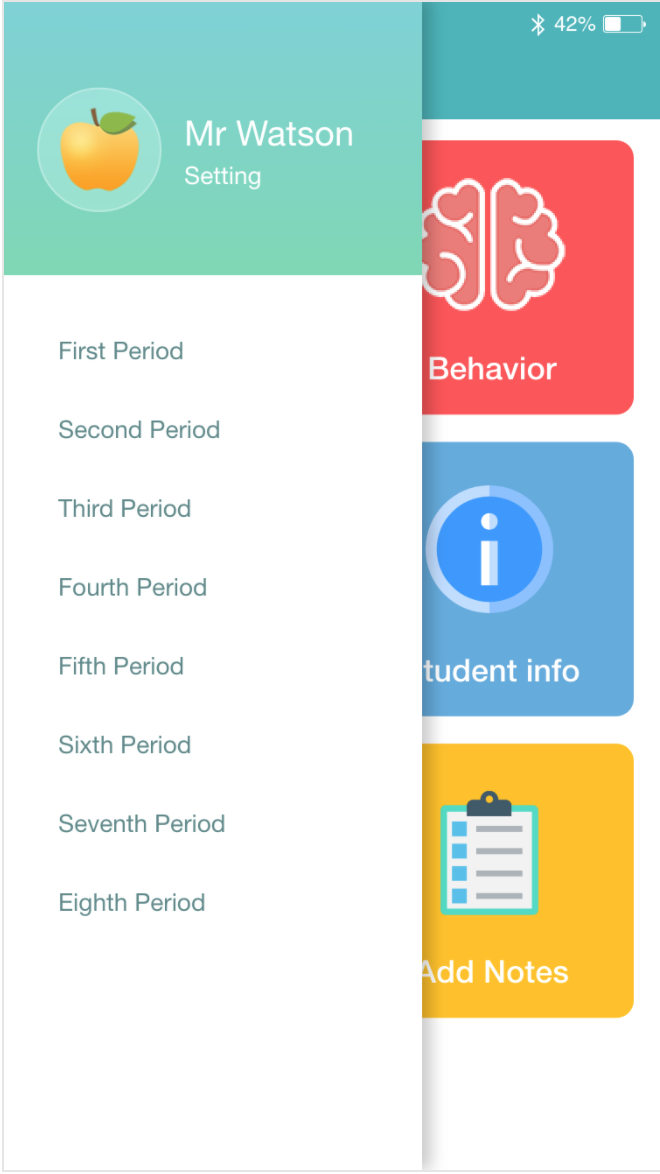The height and width of the screenshot is (1174, 660).
Task: View the Student info card
Action: pos(528,579)
